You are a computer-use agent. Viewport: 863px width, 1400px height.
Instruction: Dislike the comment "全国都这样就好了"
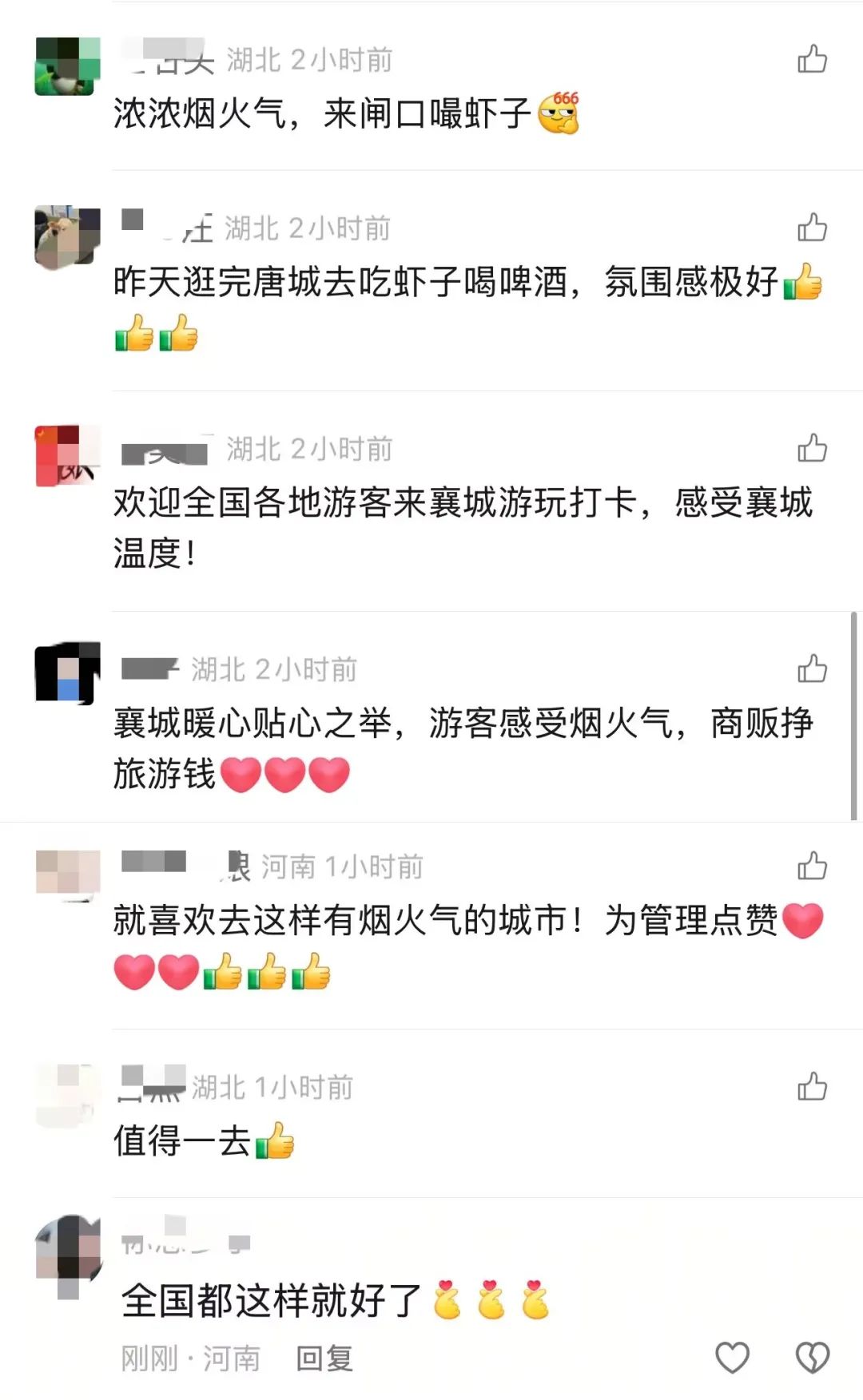[x=813, y=1358]
